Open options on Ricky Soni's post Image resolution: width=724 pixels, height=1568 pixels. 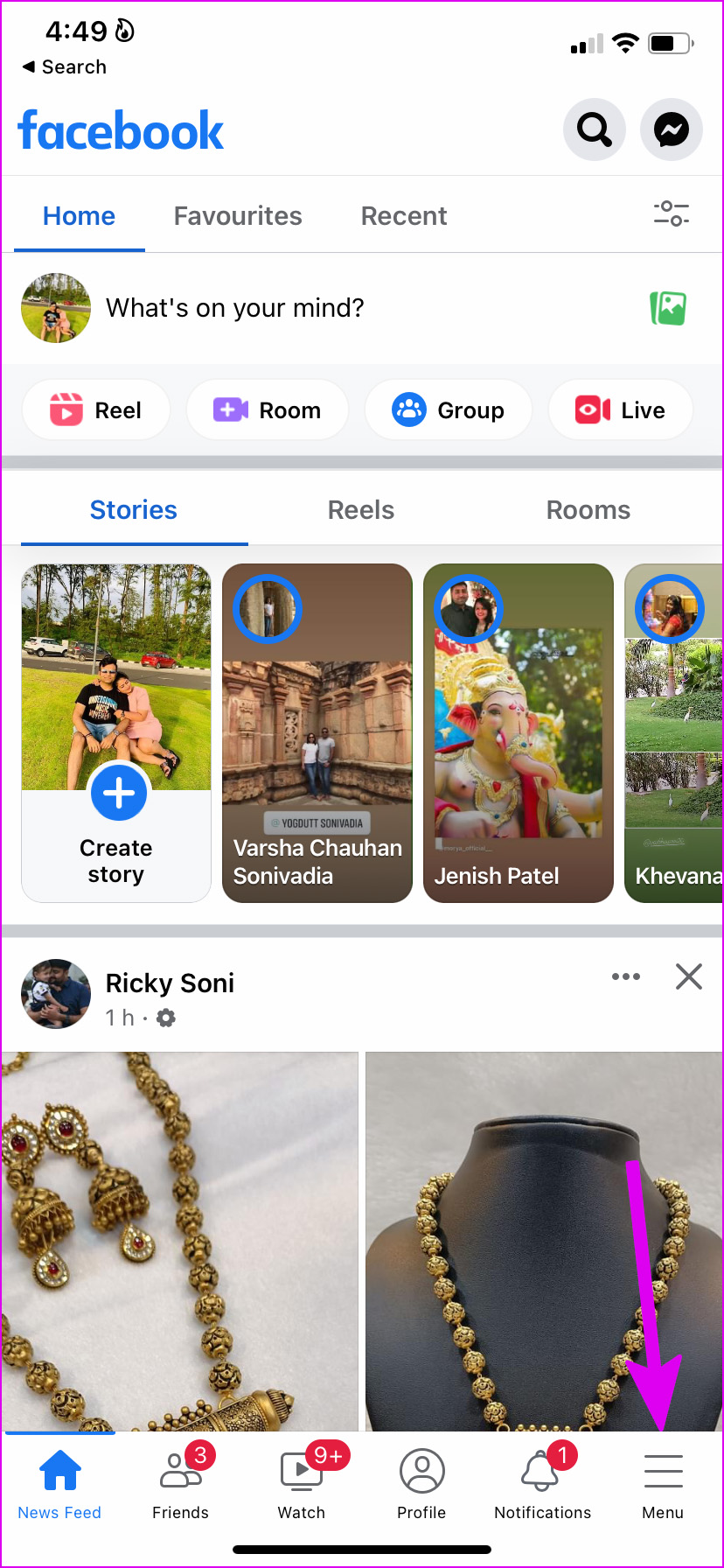point(626,976)
